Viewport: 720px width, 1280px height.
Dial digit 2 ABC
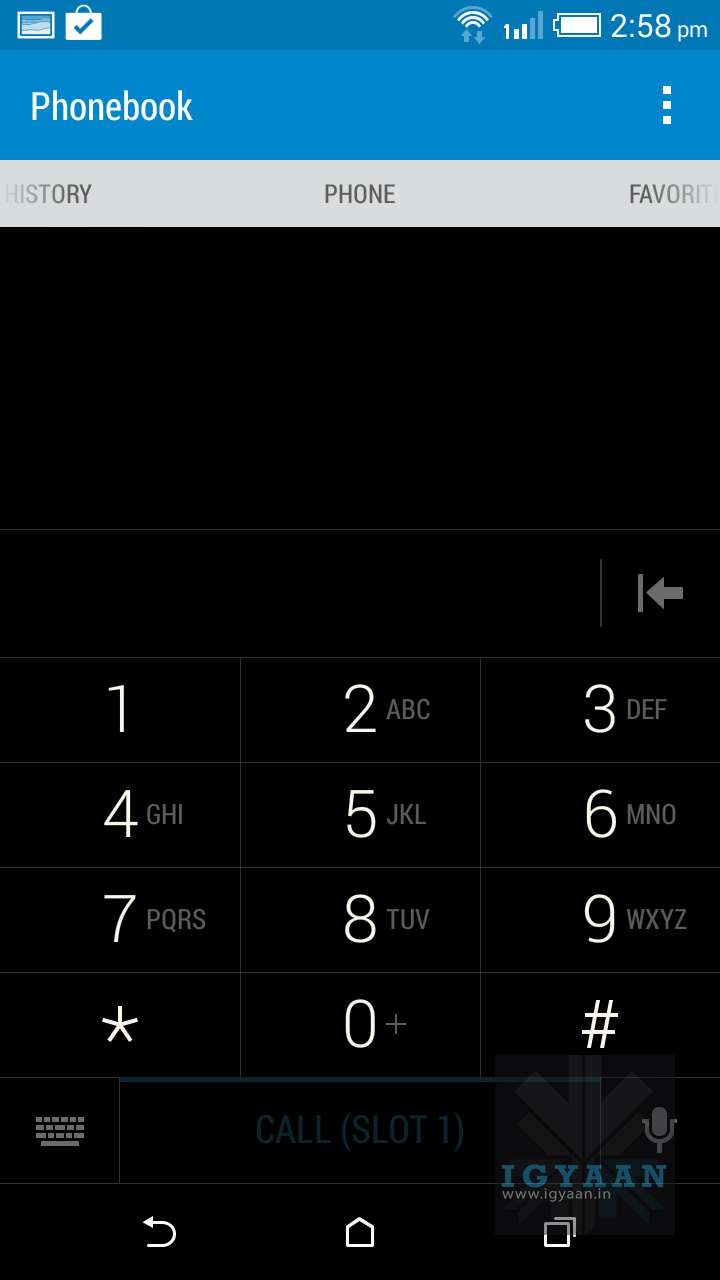pyautogui.click(x=360, y=710)
